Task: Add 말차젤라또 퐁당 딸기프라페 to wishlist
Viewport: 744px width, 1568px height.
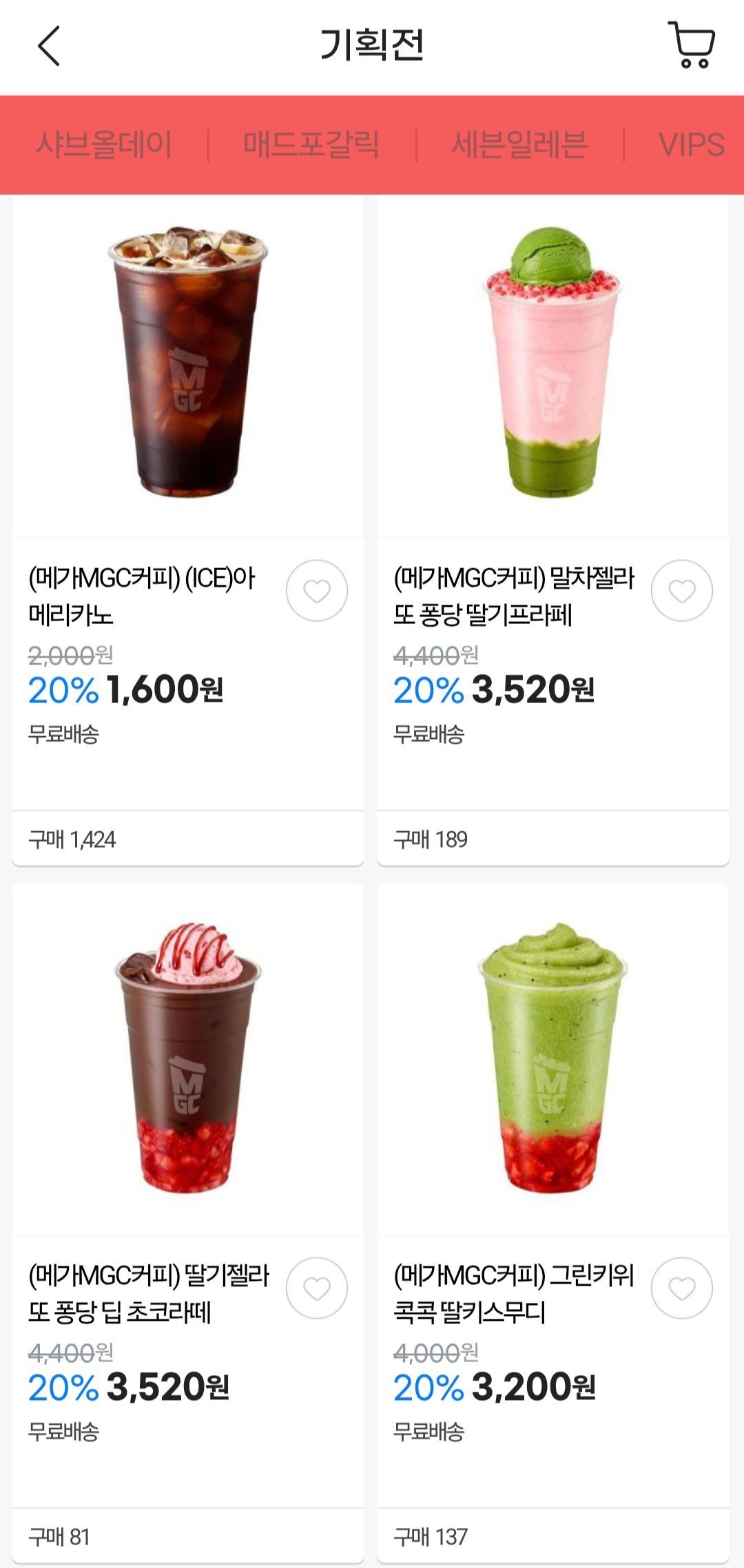Action: [x=682, y=591]
